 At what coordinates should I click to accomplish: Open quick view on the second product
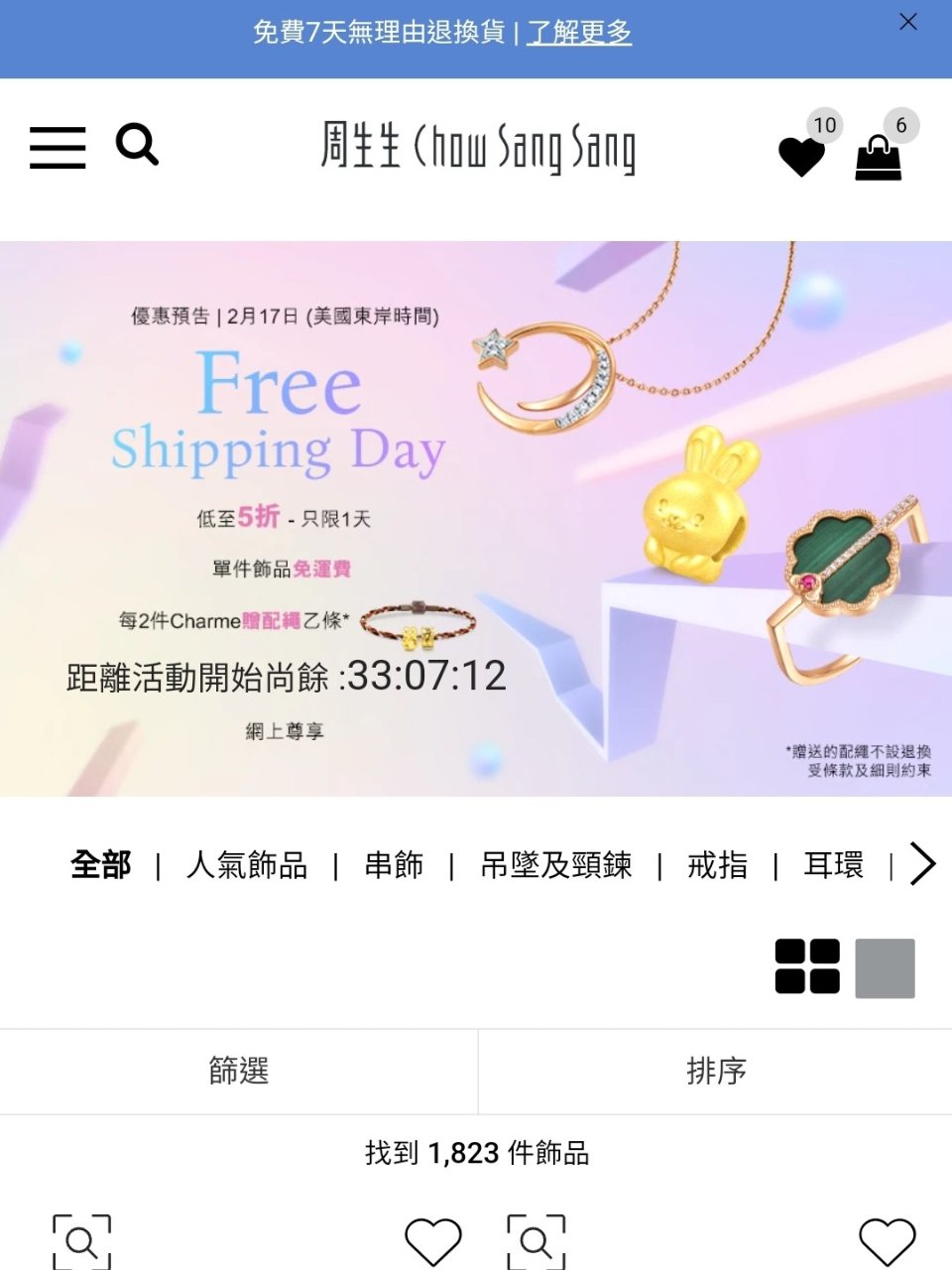(535, 1239)
